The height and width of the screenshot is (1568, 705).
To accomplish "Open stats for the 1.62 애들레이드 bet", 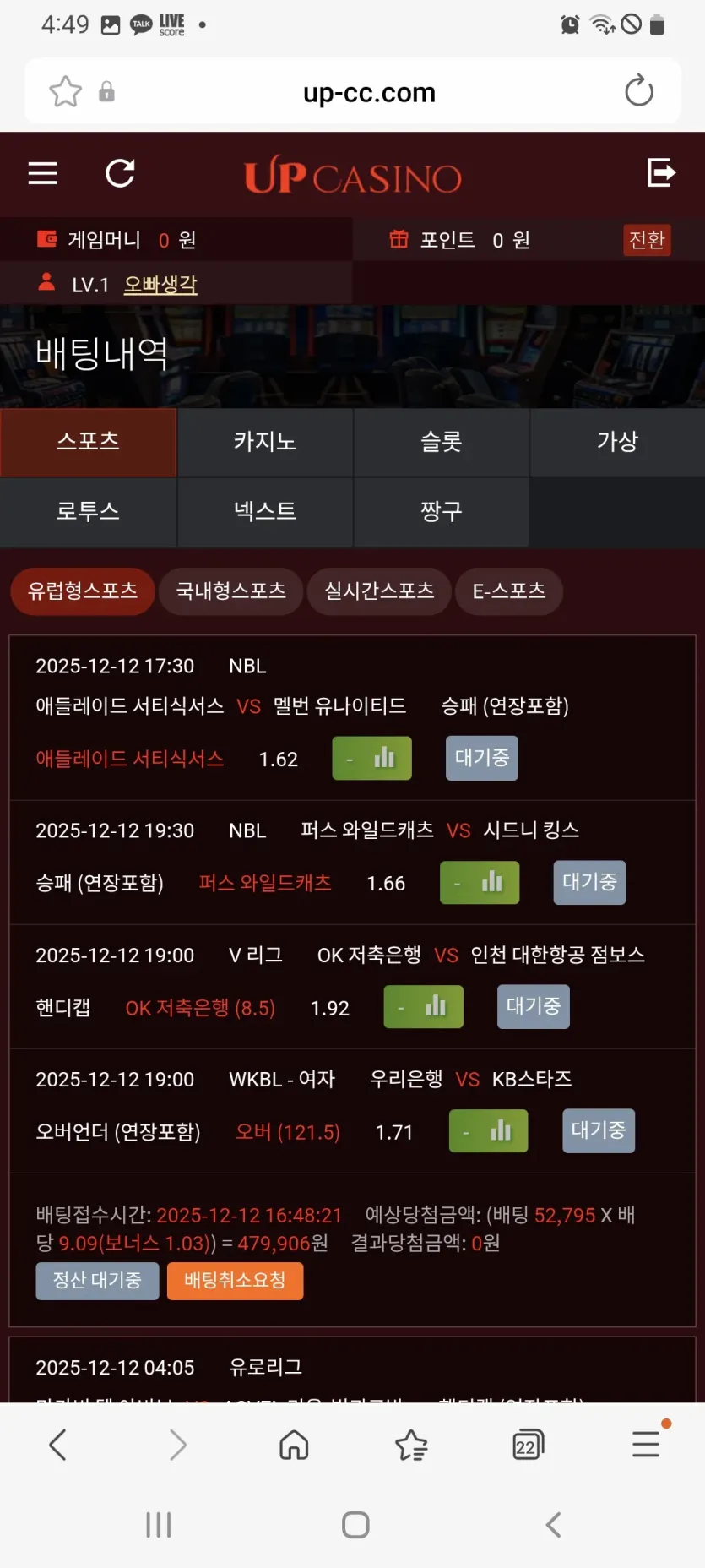I will click(x=371, y=758).
